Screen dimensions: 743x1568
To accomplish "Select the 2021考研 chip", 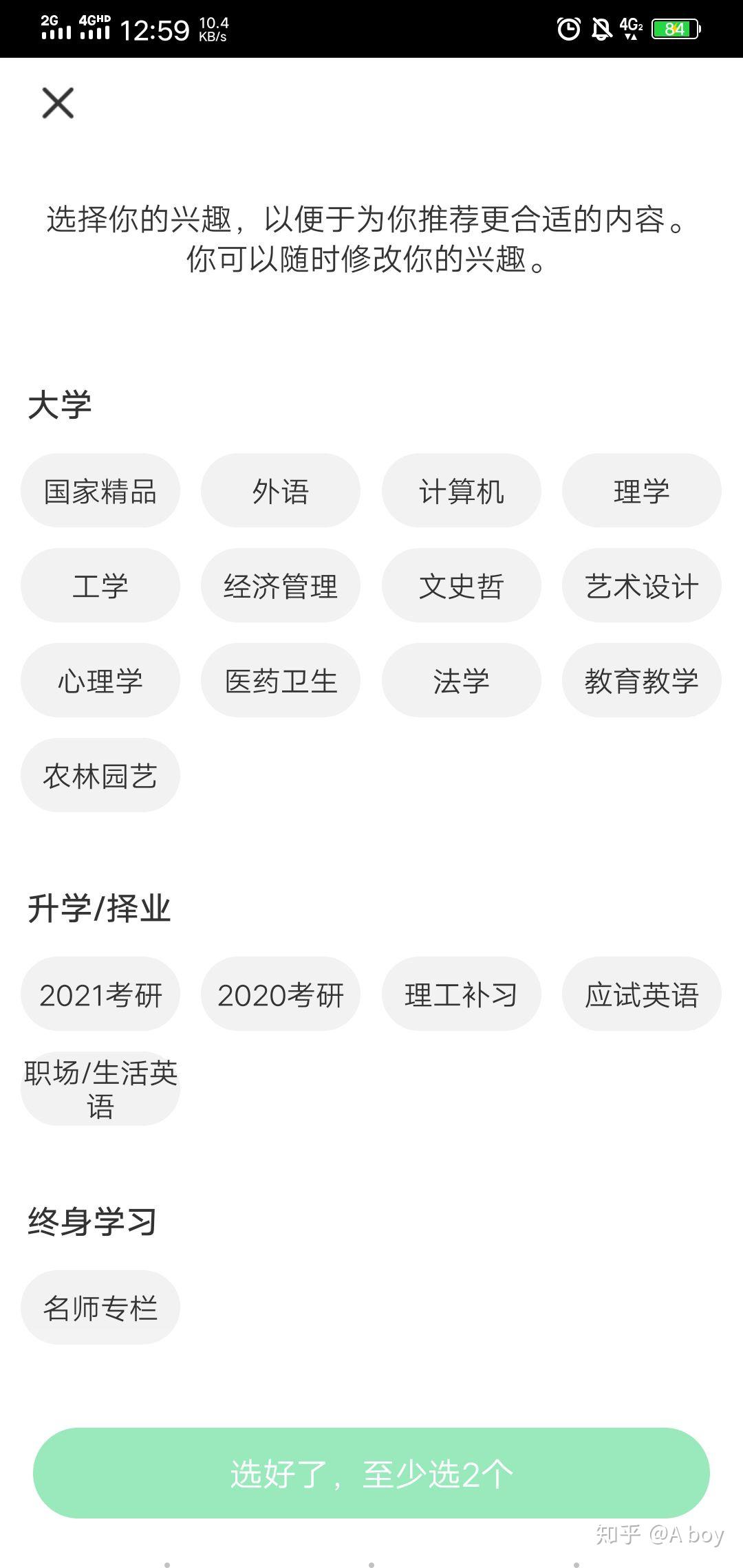I will [100, 994].
